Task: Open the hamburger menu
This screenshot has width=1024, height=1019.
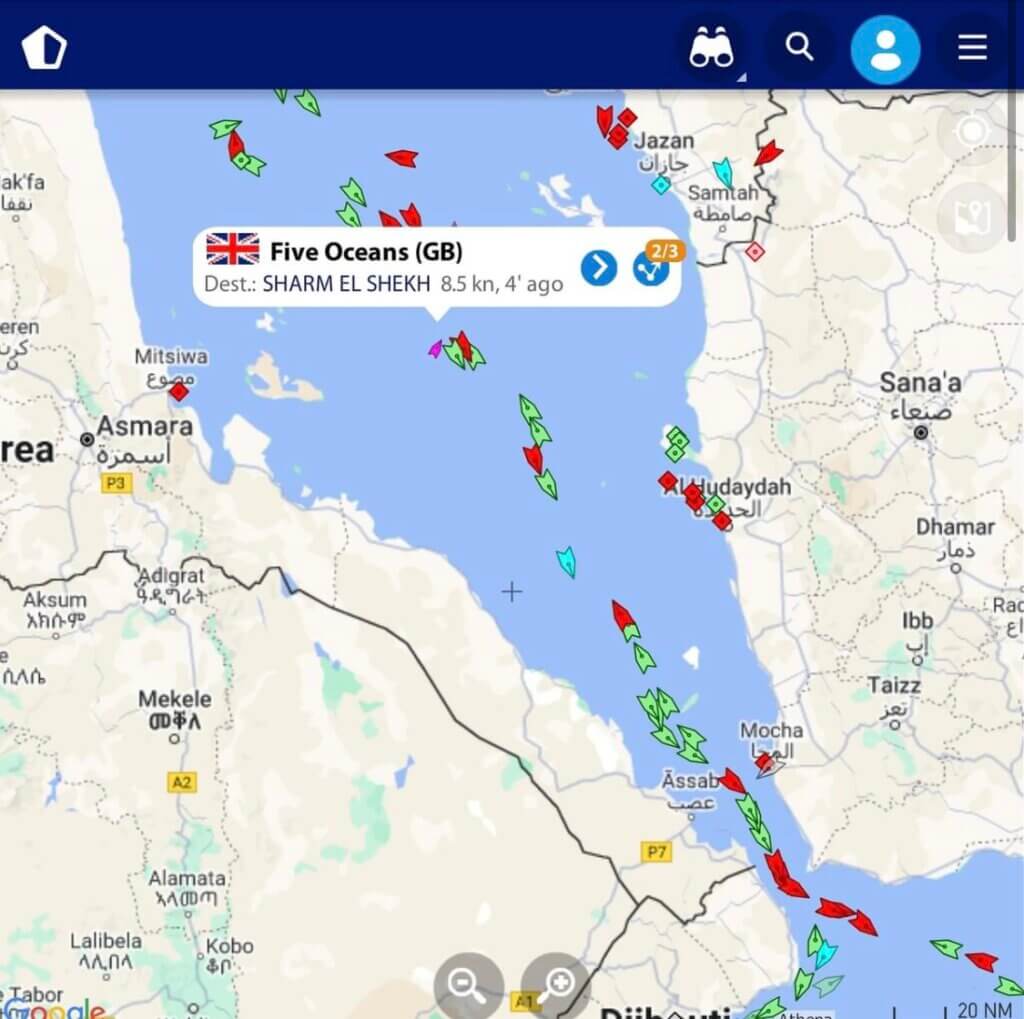Action: (x=972, y=48)
